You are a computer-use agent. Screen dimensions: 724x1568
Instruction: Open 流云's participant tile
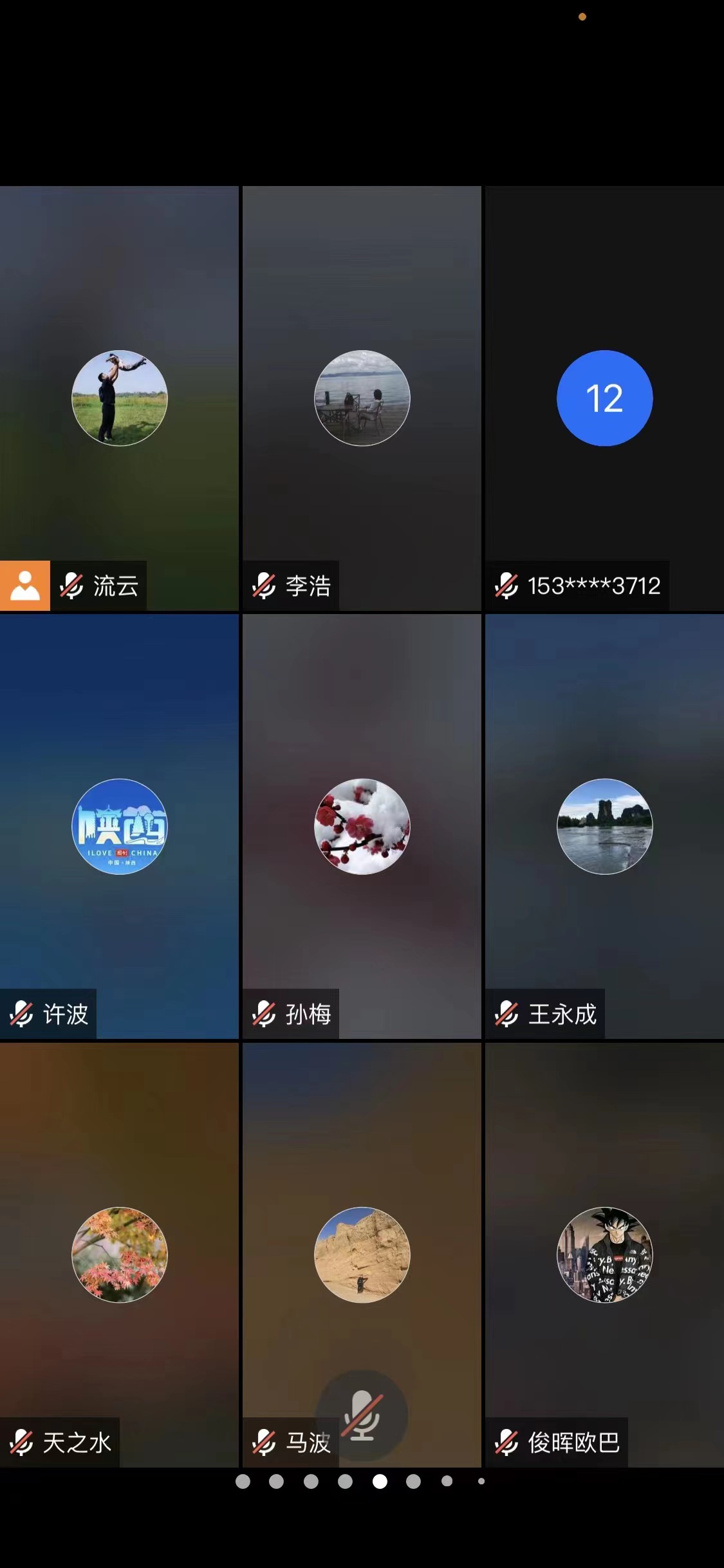point(119,398)
